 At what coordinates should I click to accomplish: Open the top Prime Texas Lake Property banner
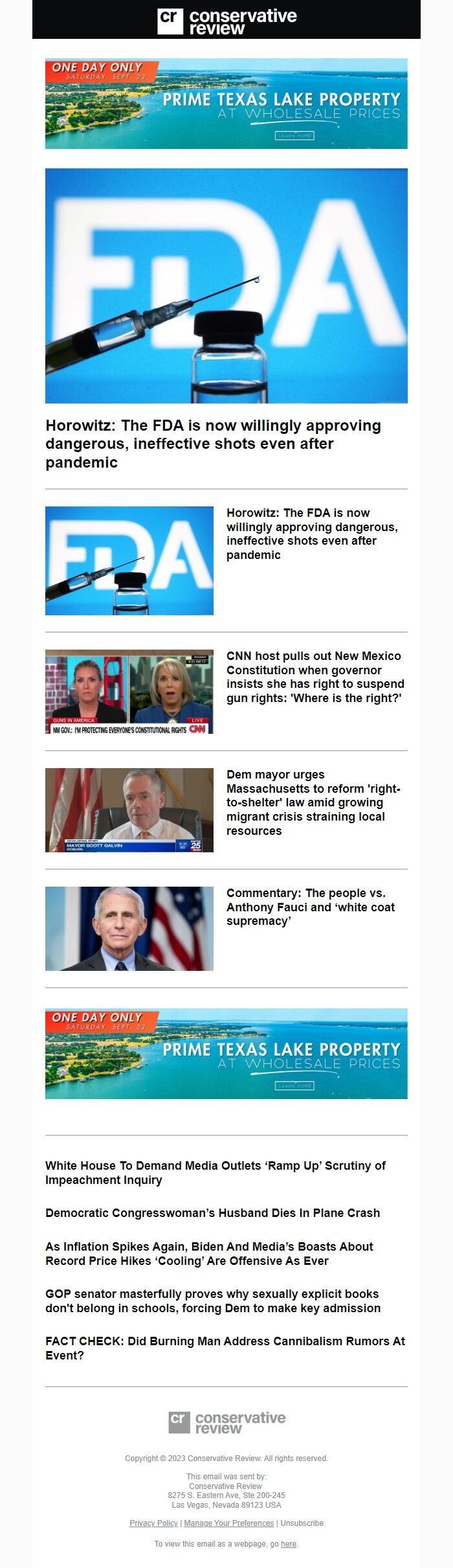point(226,104)
